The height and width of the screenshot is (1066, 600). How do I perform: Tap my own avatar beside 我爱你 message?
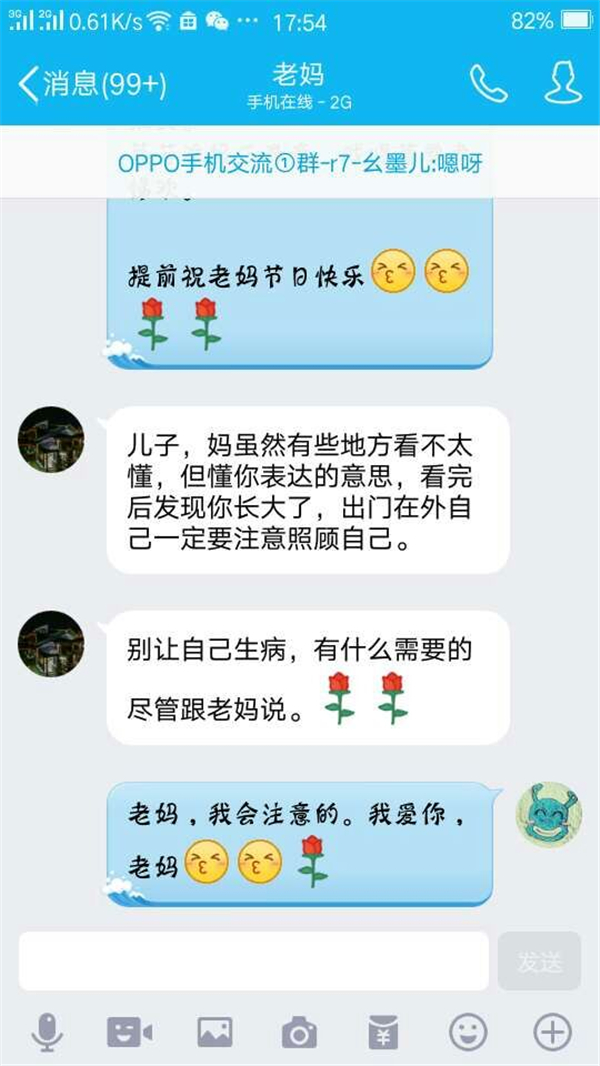point(548,814)
